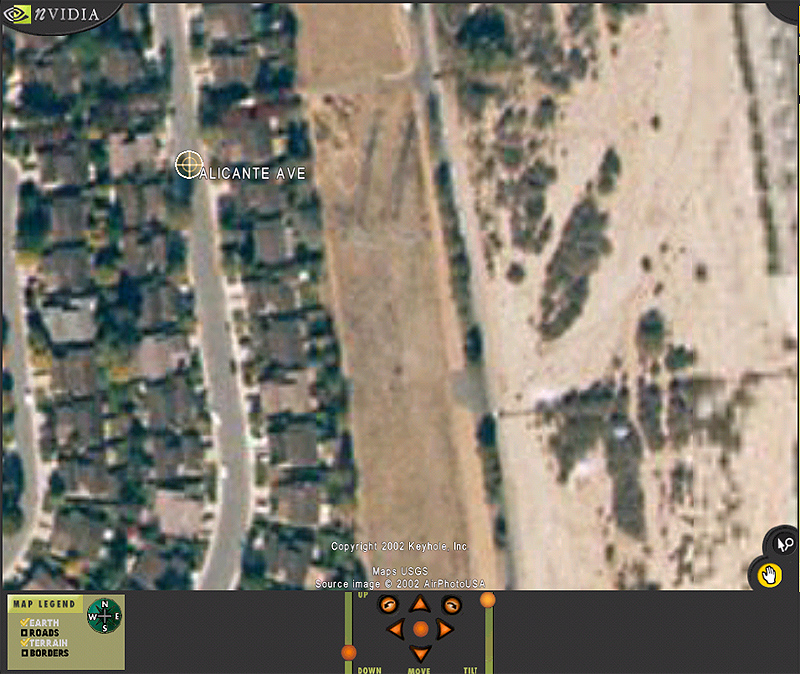The height and width of the screenshot is (674, 800).
Task: Select the Alicante Ave target marker
Action: point(189,165)
